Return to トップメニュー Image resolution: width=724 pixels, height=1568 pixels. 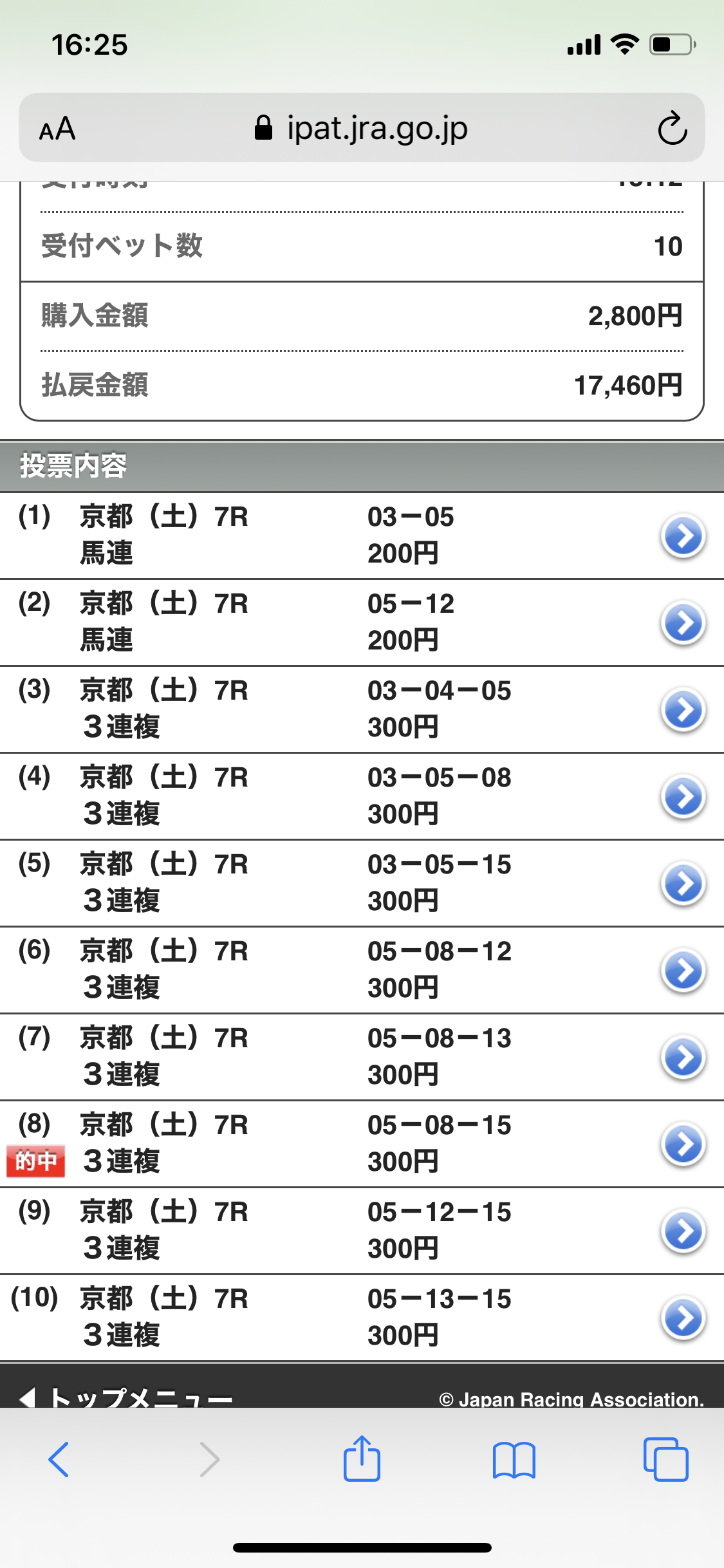point(129,1397)
